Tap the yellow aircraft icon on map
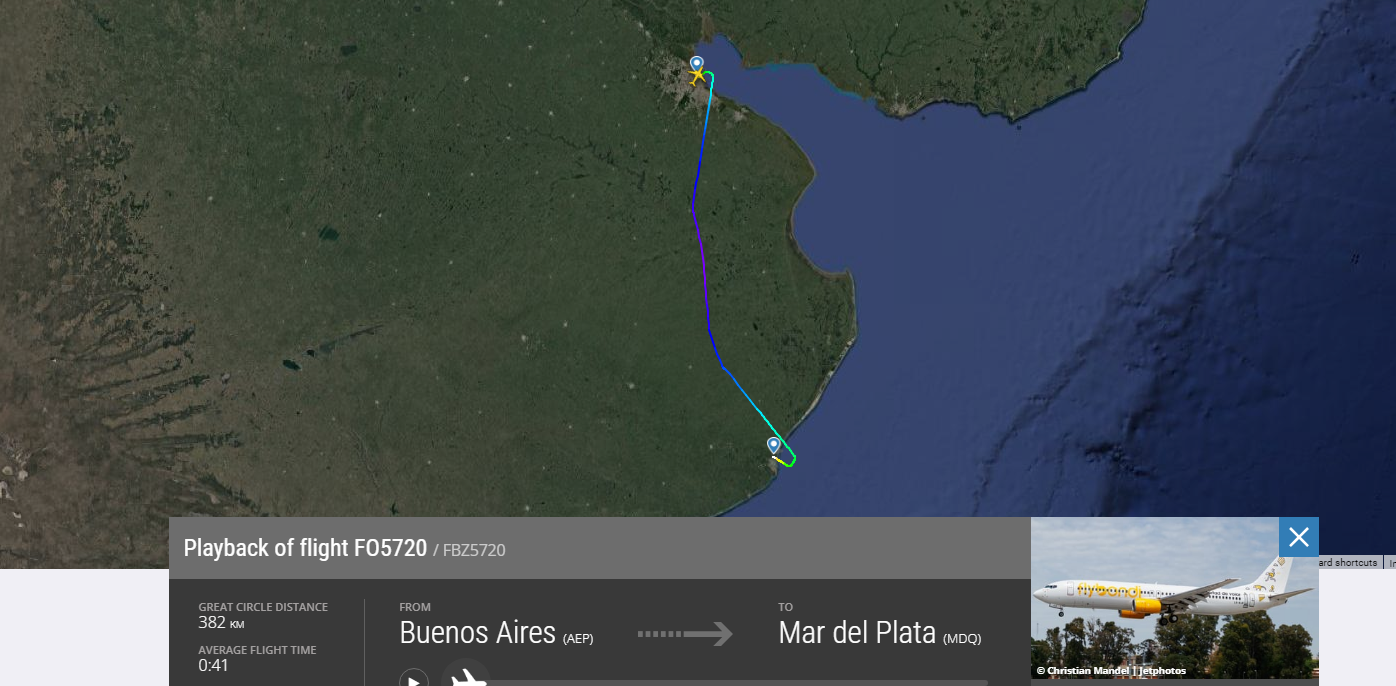1396x686 pixels. tap(697, 76)
